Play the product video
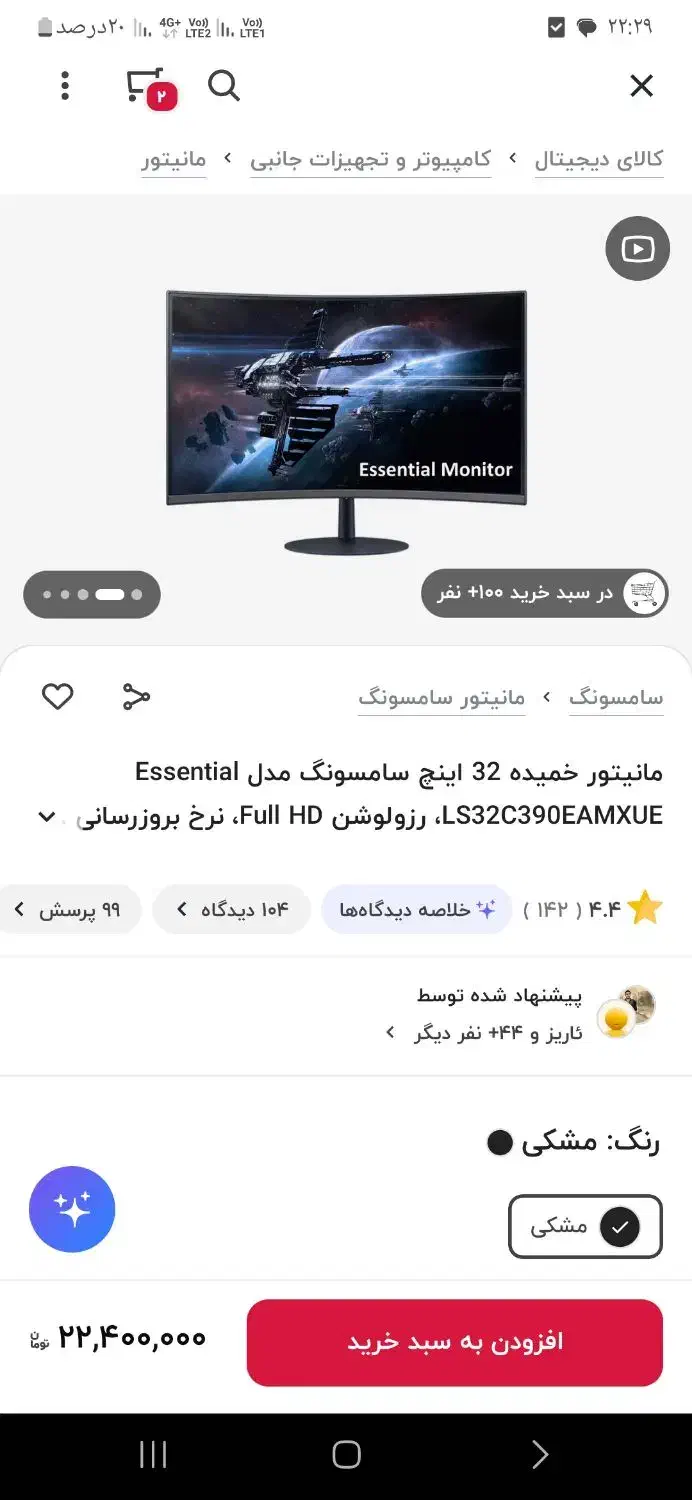 637,248
